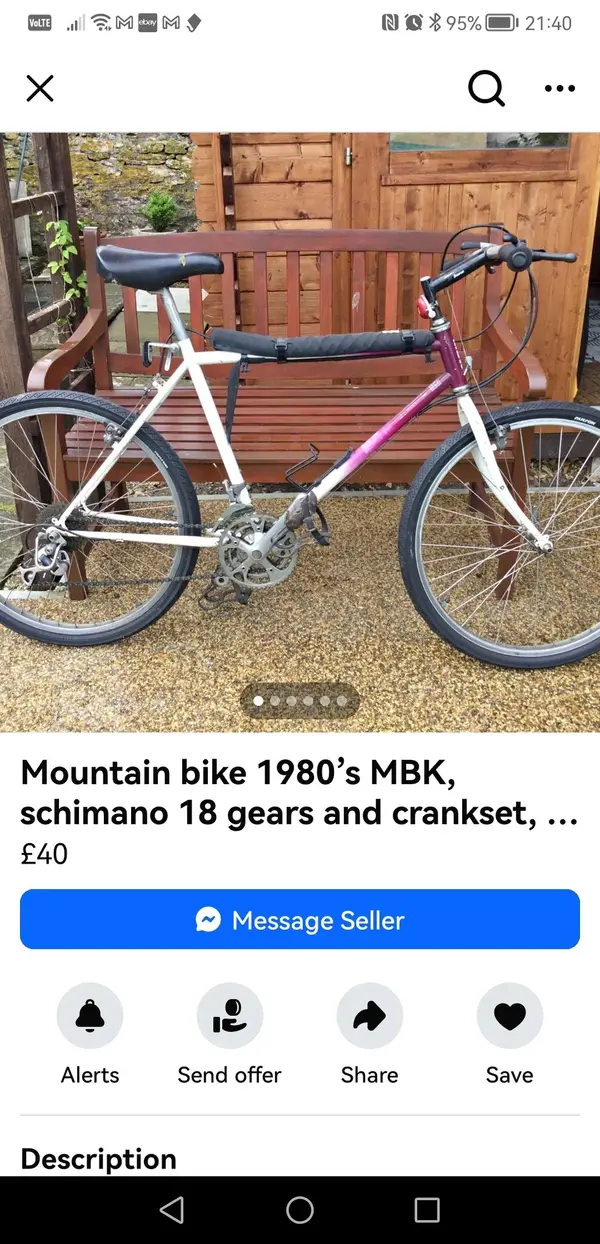This screenshot has width=600, height=1244.
Task: Tap the Message Seller button
Action: 300,919
